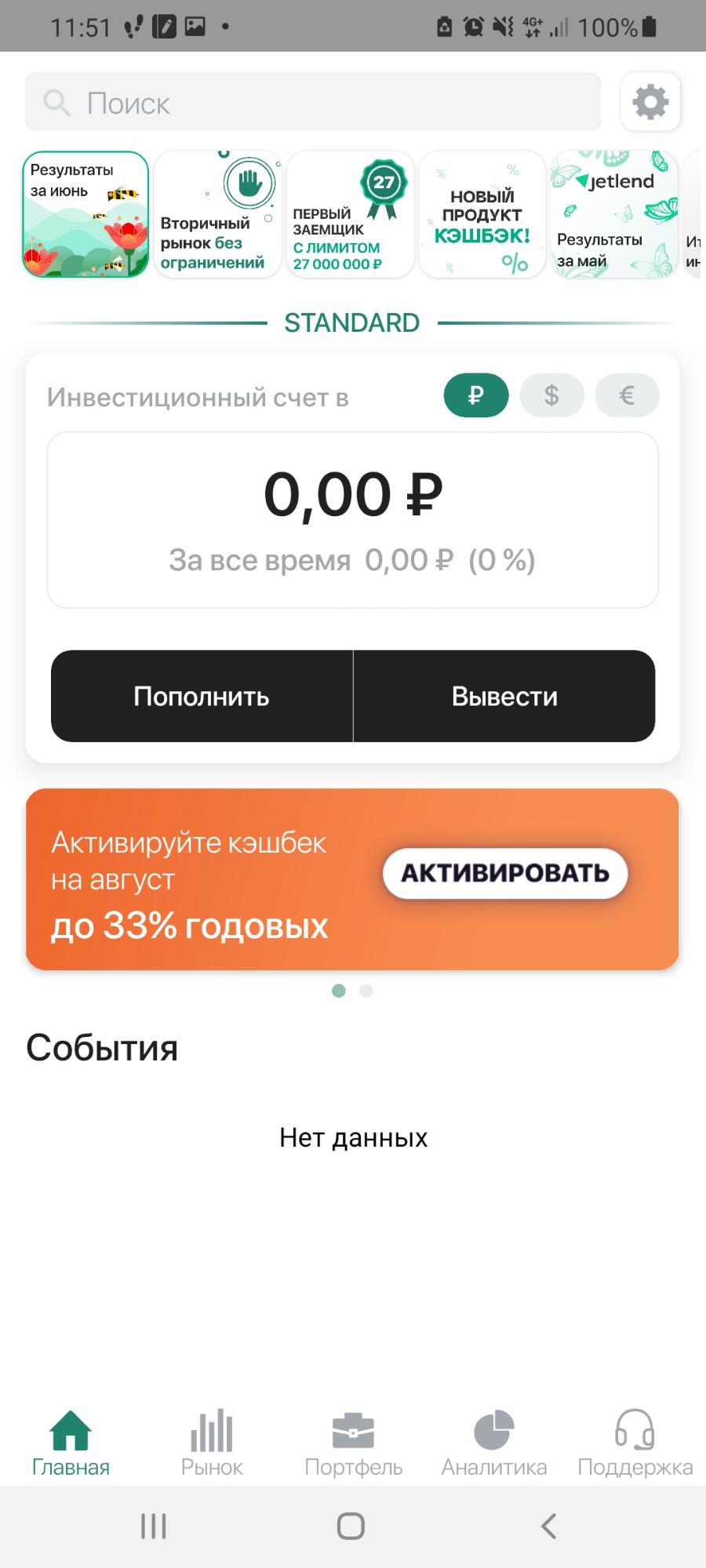The width and height of the screenshot is (706, 1568).
Task: Tap the Пополнить button
Action: [202, 697]
